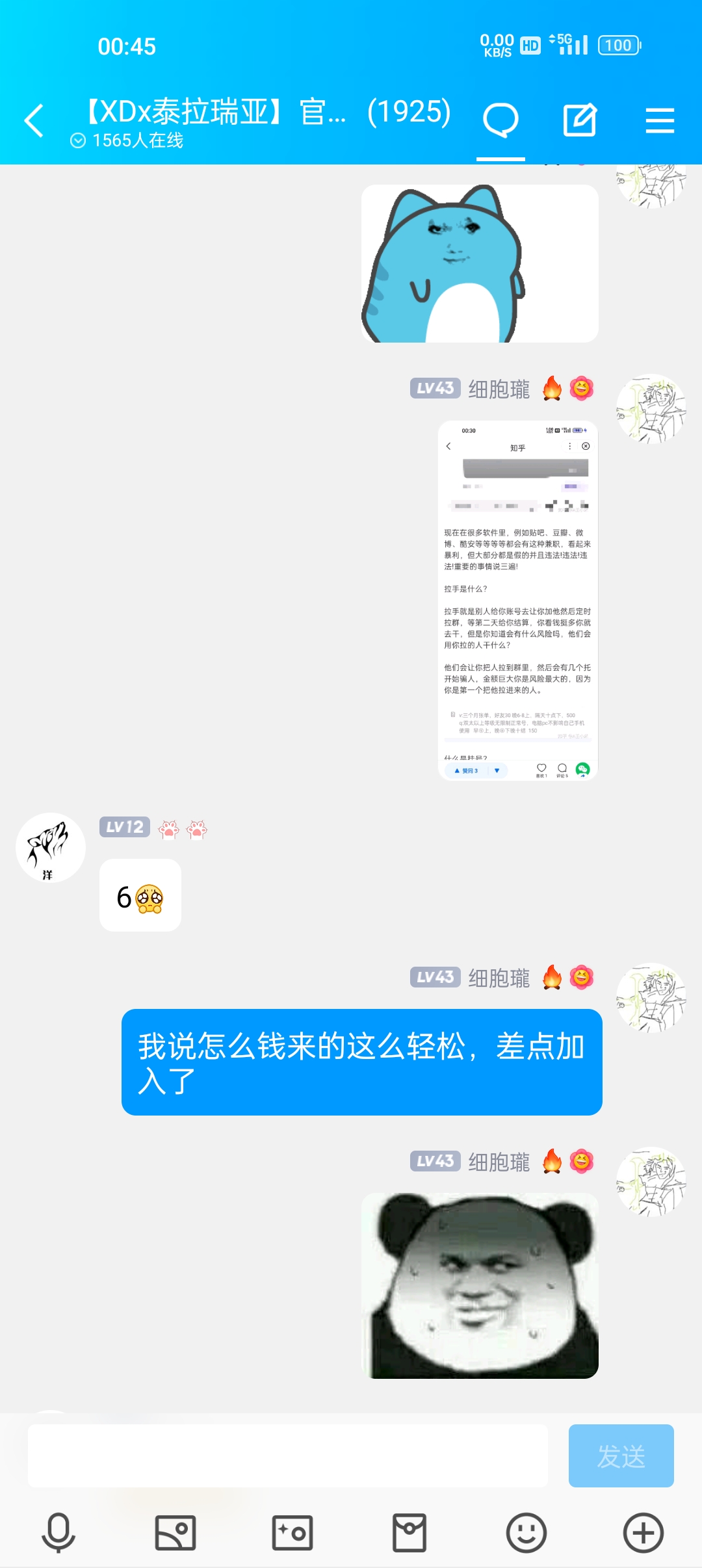Tap the 发送 send button

pyautogui.click(x=621, y=1456)
